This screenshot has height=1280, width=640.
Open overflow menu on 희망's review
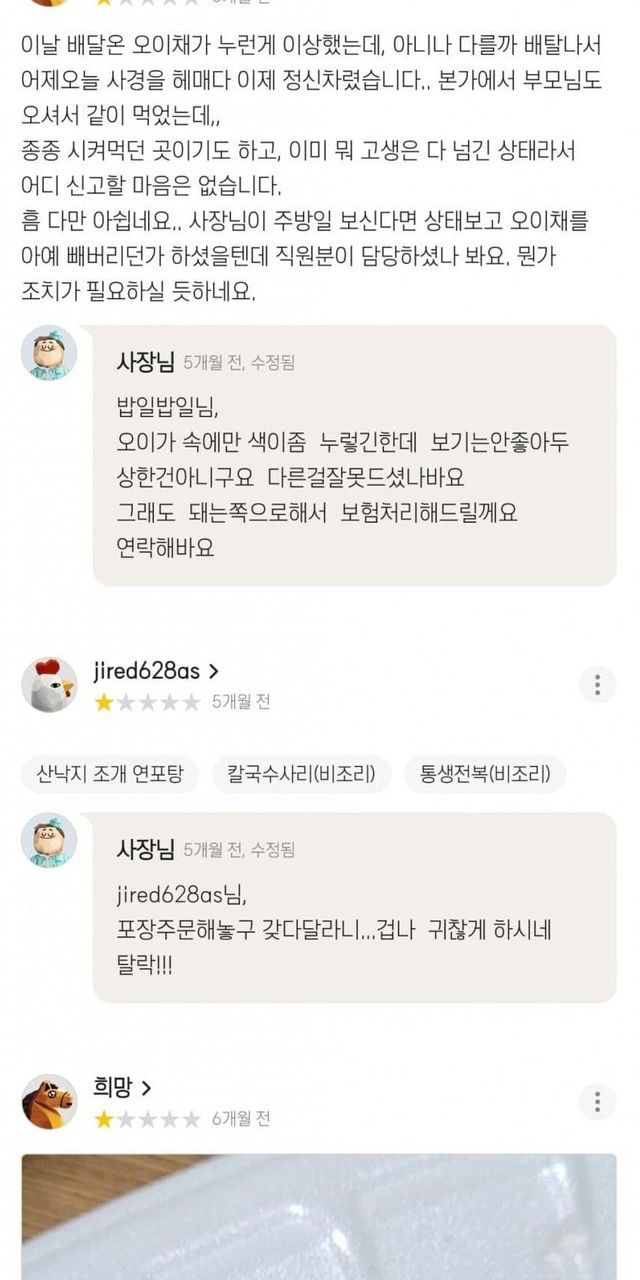click(x=597, y=1101)
